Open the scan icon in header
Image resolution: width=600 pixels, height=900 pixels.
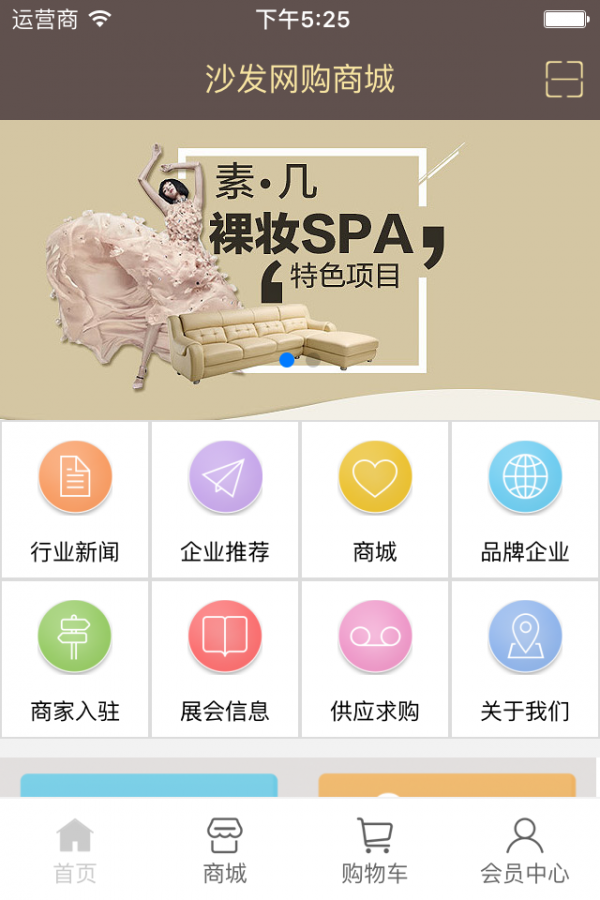(564, 79)
